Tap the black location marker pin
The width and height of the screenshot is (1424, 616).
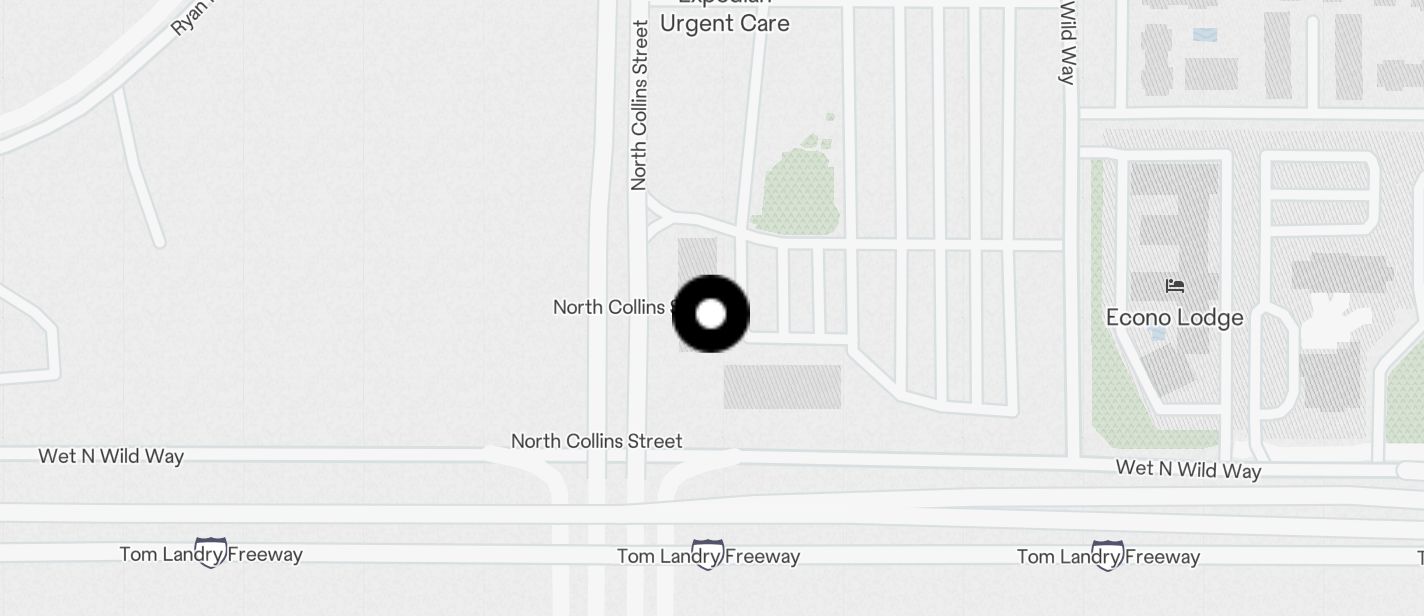tap(711, 314)
